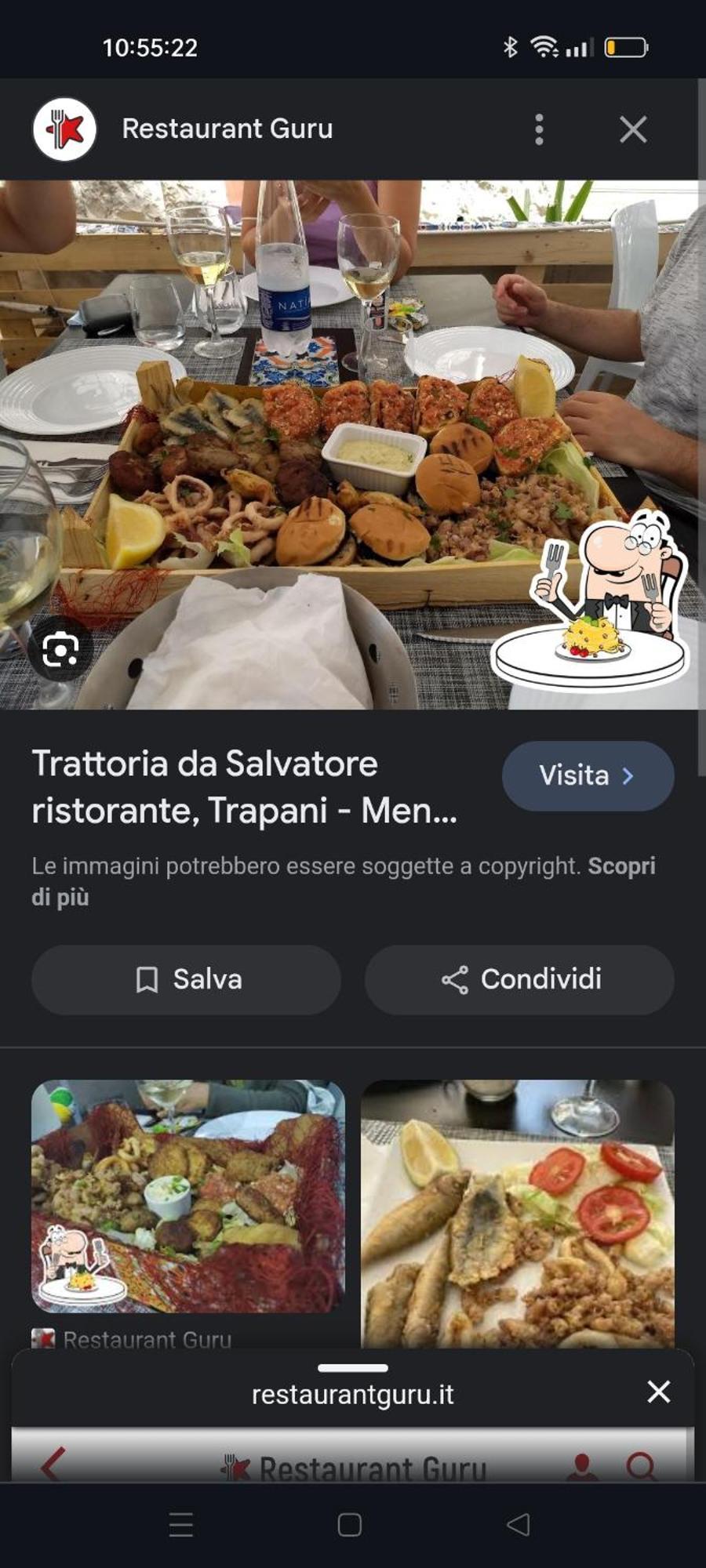
Task: Open the fried fish with tomatoes thumbnail
Action: point(517,1213)
